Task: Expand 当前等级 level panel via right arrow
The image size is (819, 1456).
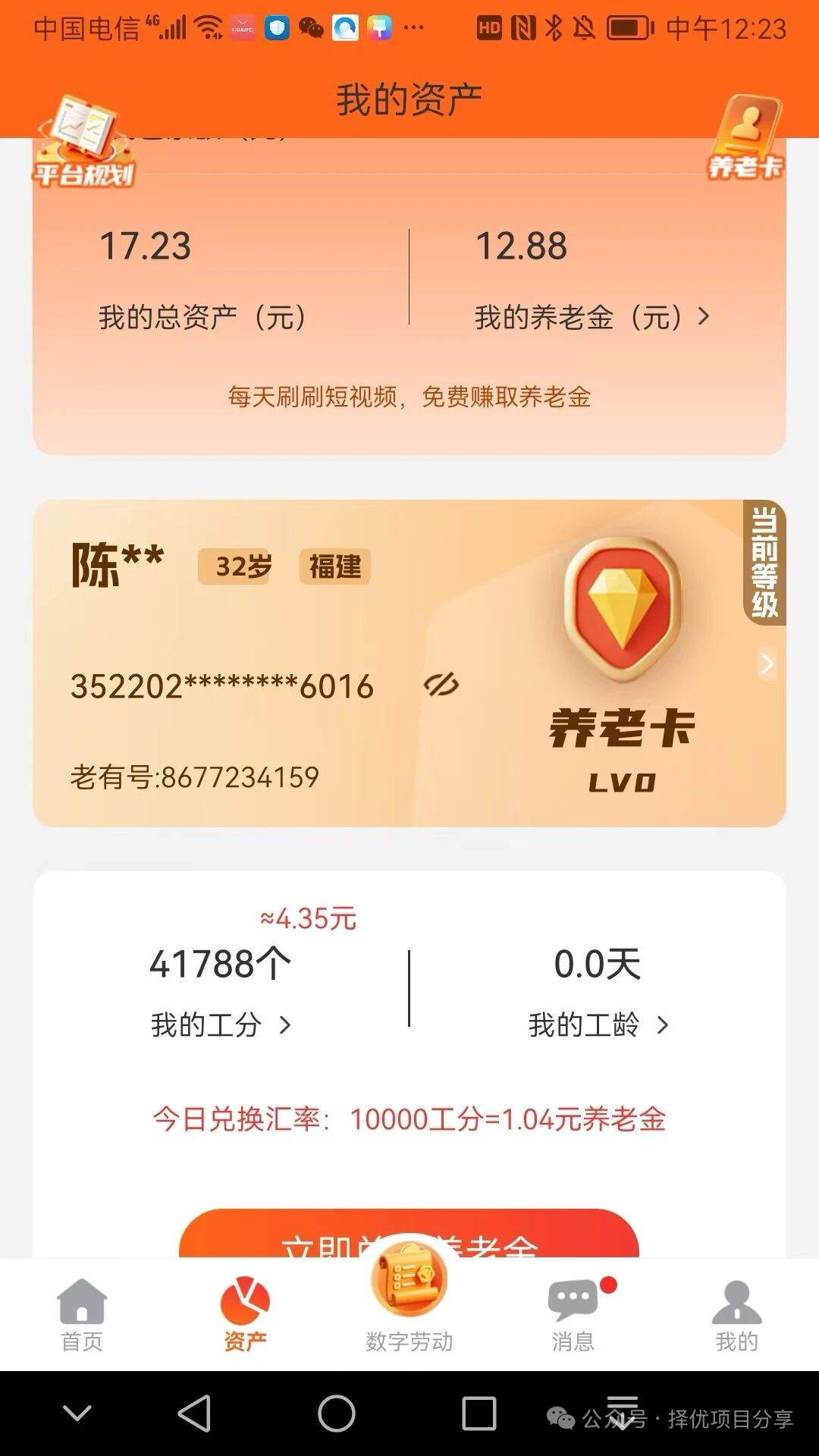Action: [768, 662]
